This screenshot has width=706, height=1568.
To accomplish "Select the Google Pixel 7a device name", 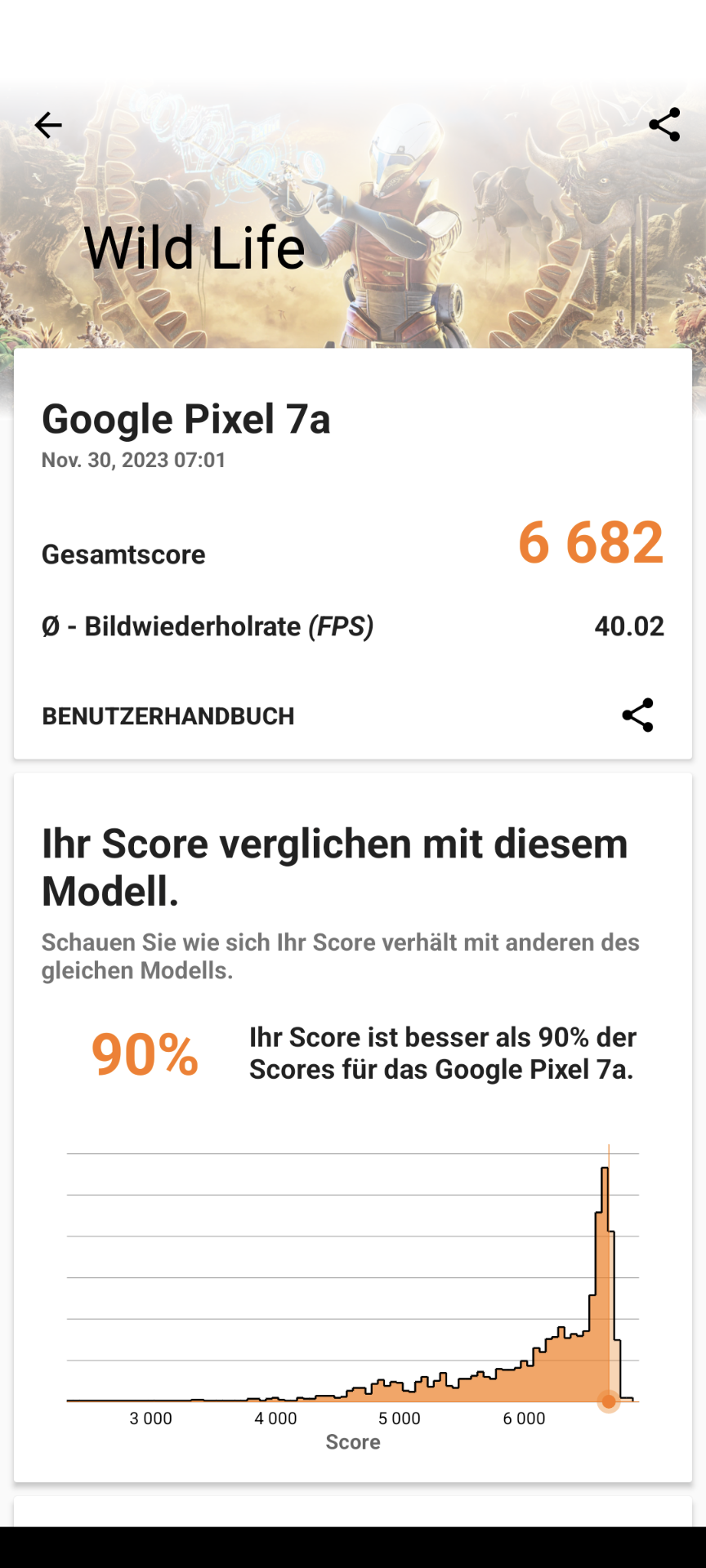I will click(x=186, y=419).
